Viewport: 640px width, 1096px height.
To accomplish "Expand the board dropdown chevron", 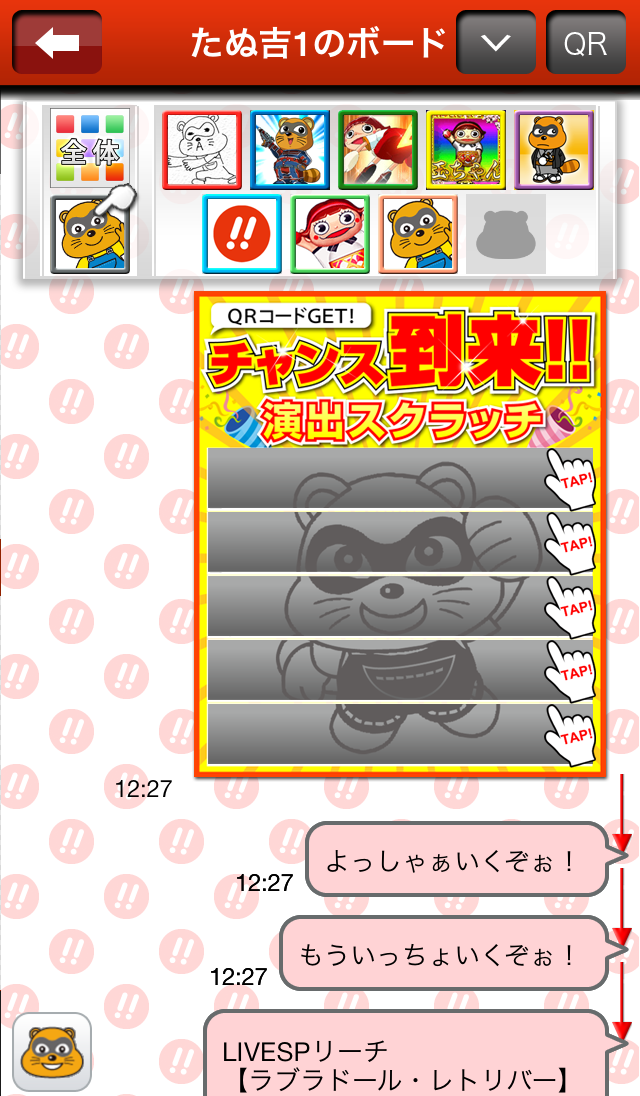I will pos(495,42).
